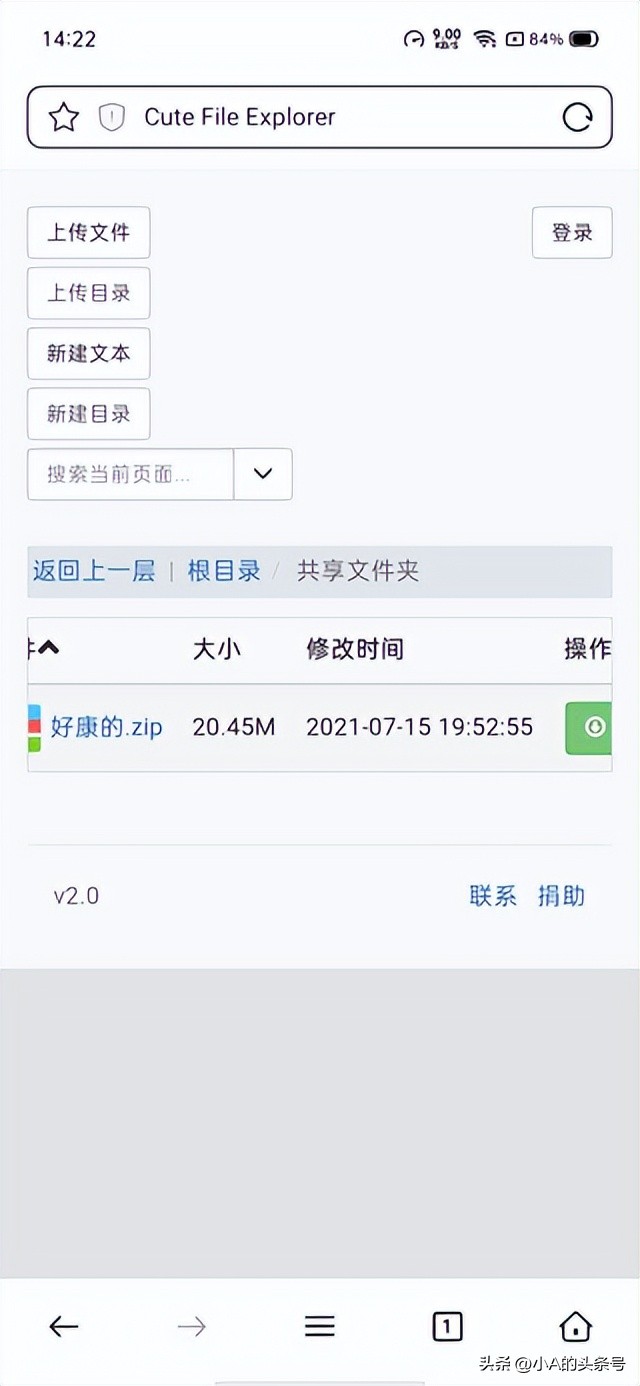Expand the dropdown next to the search field
Screen dimensions: 640x1386
(263, 474)
